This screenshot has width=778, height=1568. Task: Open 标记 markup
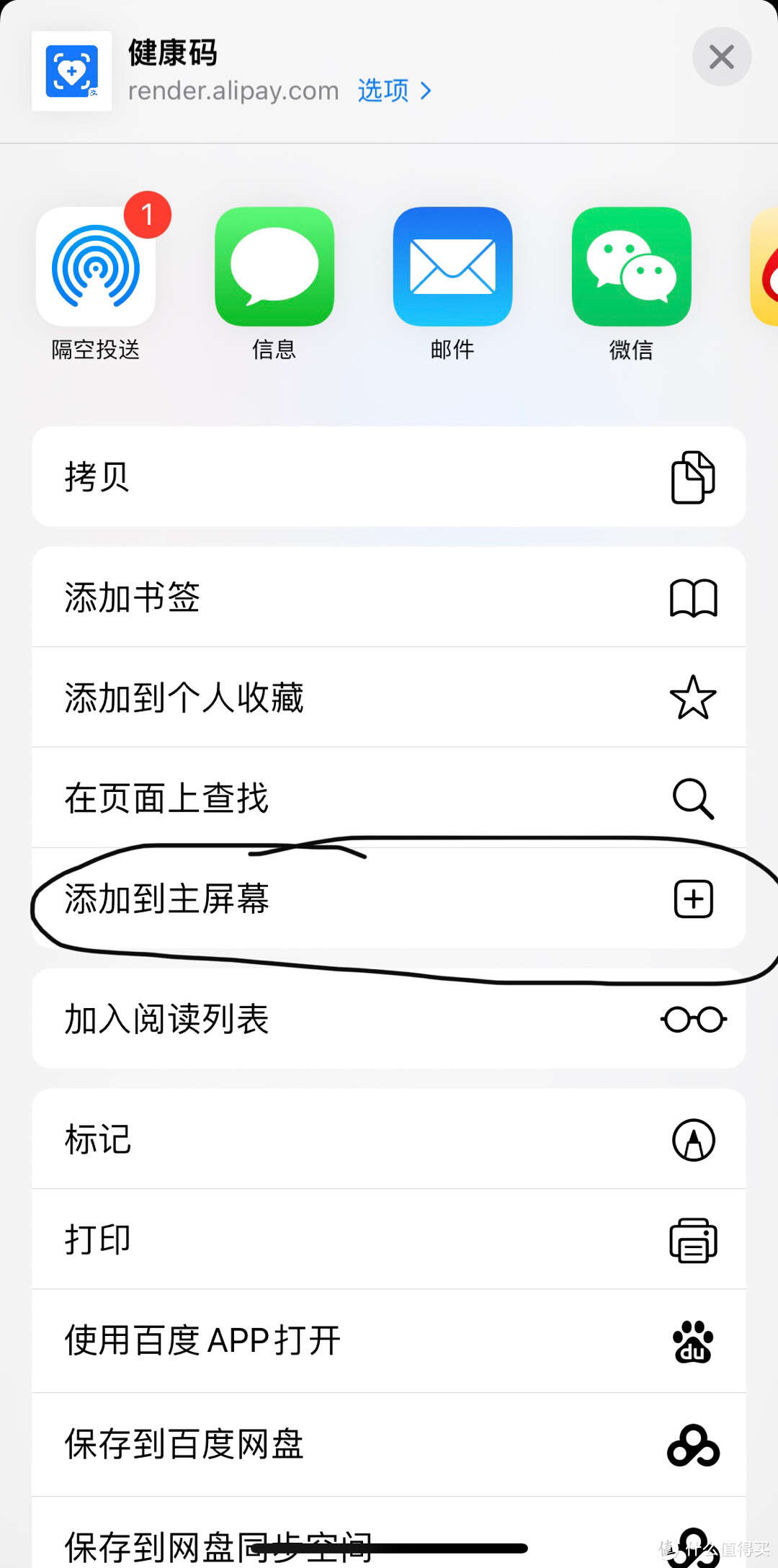tap(389, 1139)
